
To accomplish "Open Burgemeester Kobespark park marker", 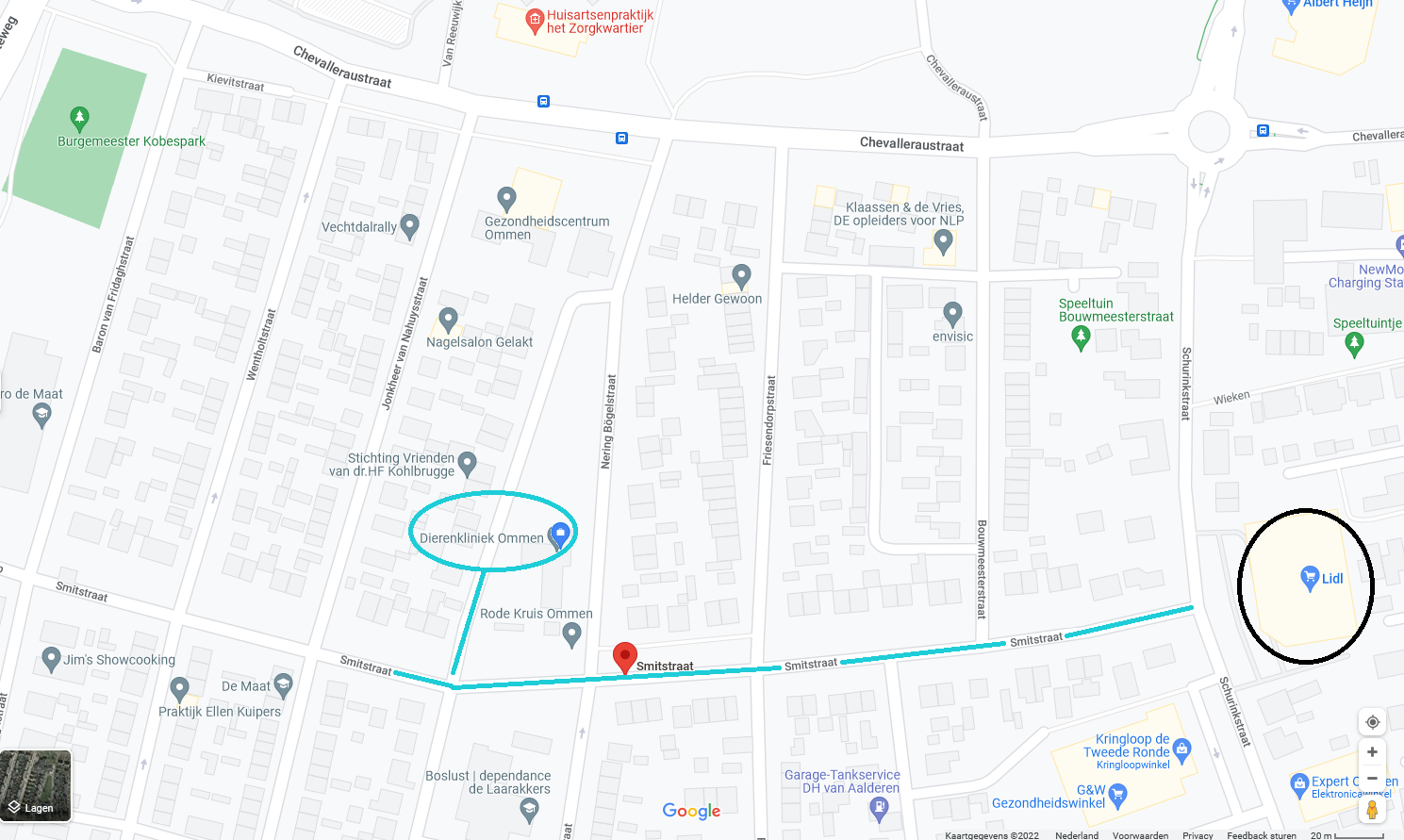I will [x=79, y=119].
